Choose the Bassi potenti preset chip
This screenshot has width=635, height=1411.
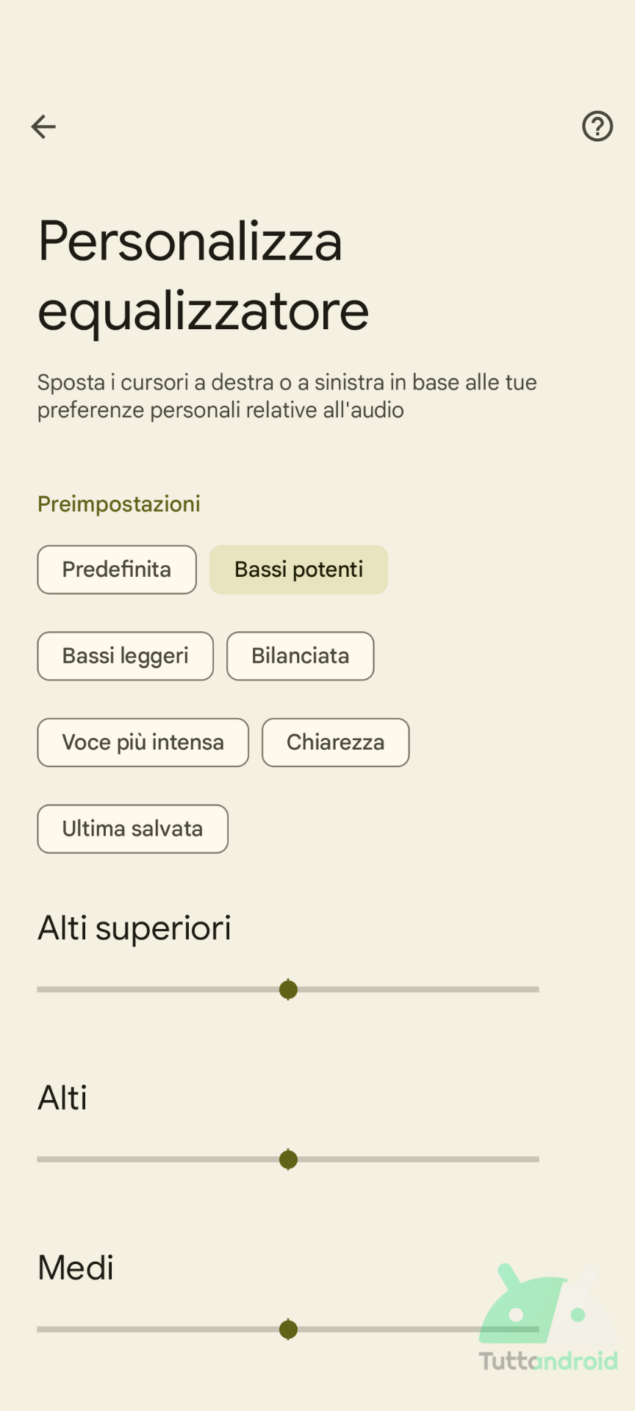pyautogui.click(x=298, y=570)
